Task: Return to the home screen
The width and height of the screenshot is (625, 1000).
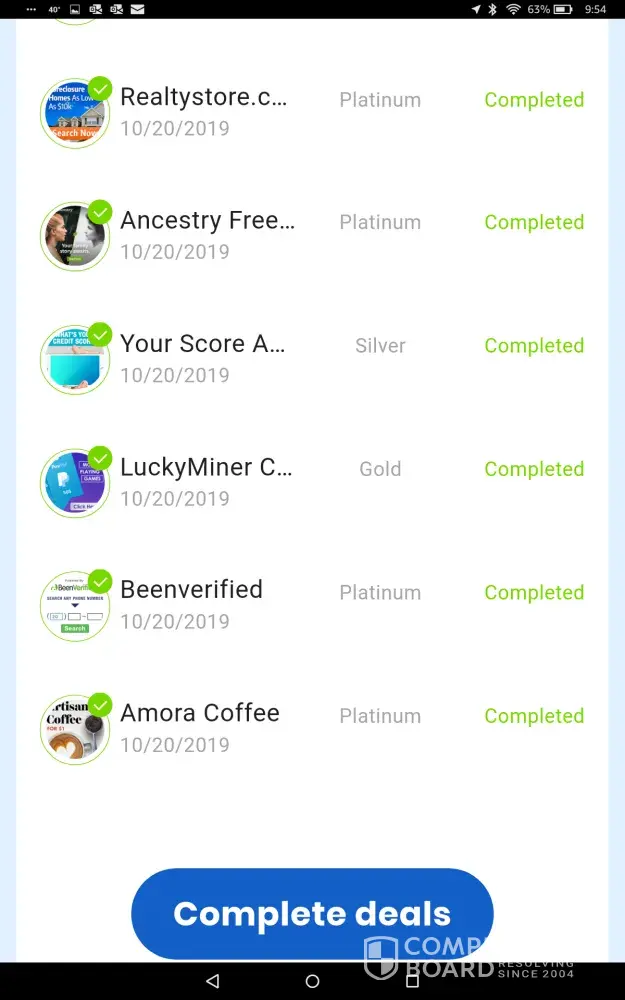Action: coord(312,981)
